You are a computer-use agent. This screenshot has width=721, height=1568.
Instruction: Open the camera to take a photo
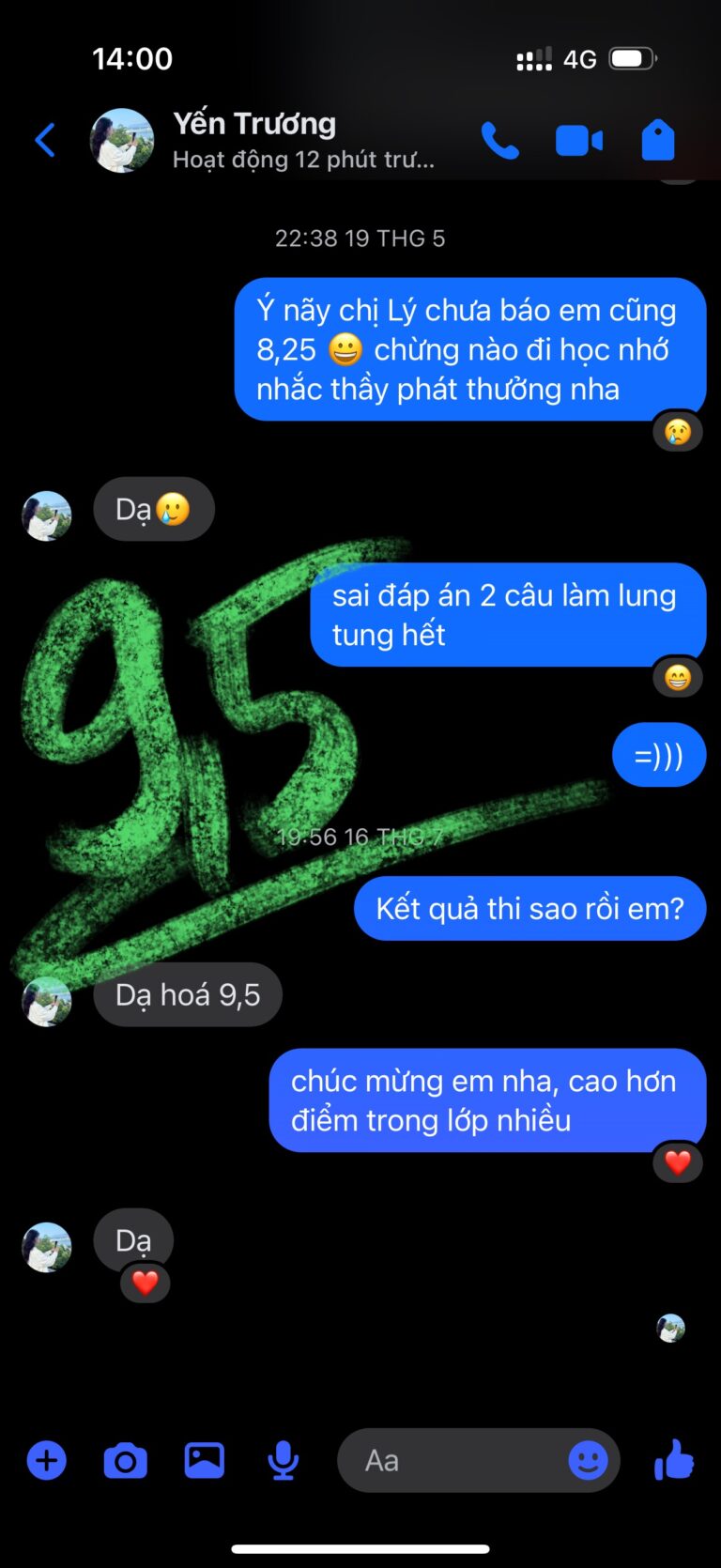[125, 1461]
